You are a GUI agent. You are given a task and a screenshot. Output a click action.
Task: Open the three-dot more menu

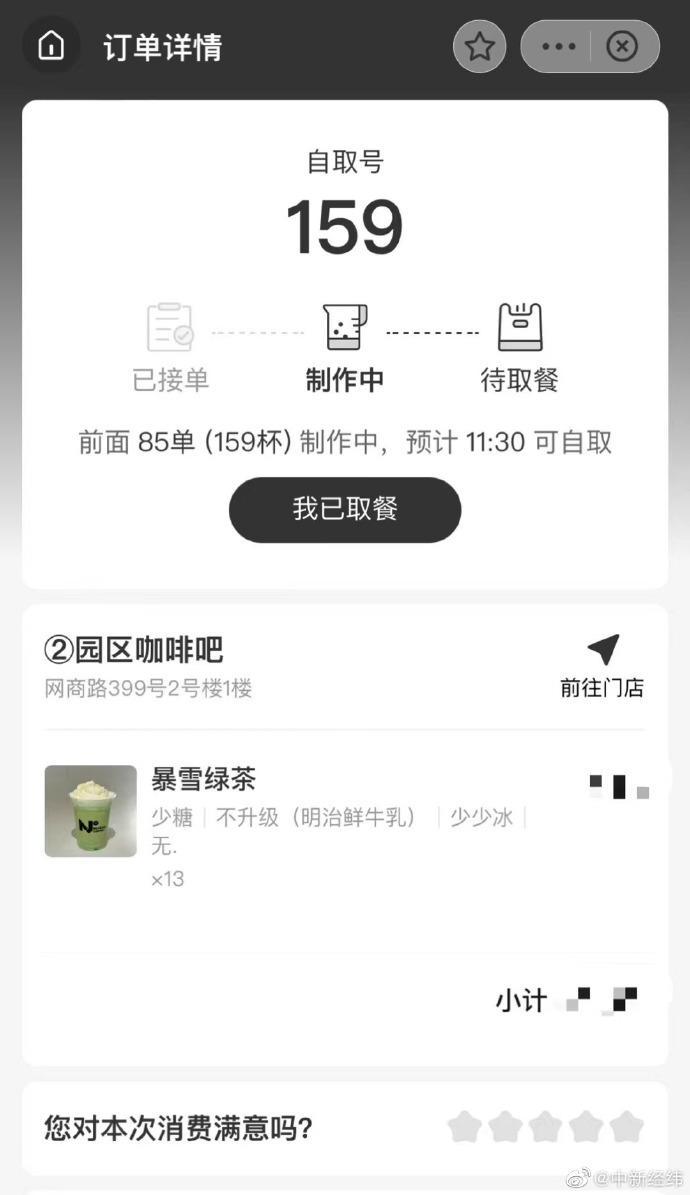click(x=558, y=47)
